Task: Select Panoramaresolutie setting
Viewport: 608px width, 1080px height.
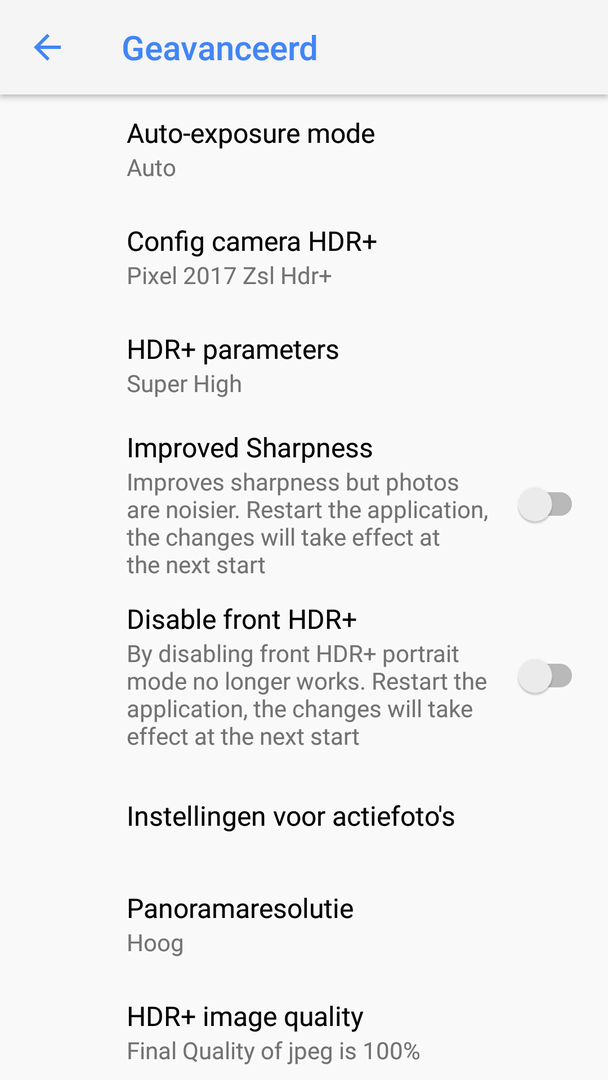Action: pyautogui.click(x=304, y=925)
